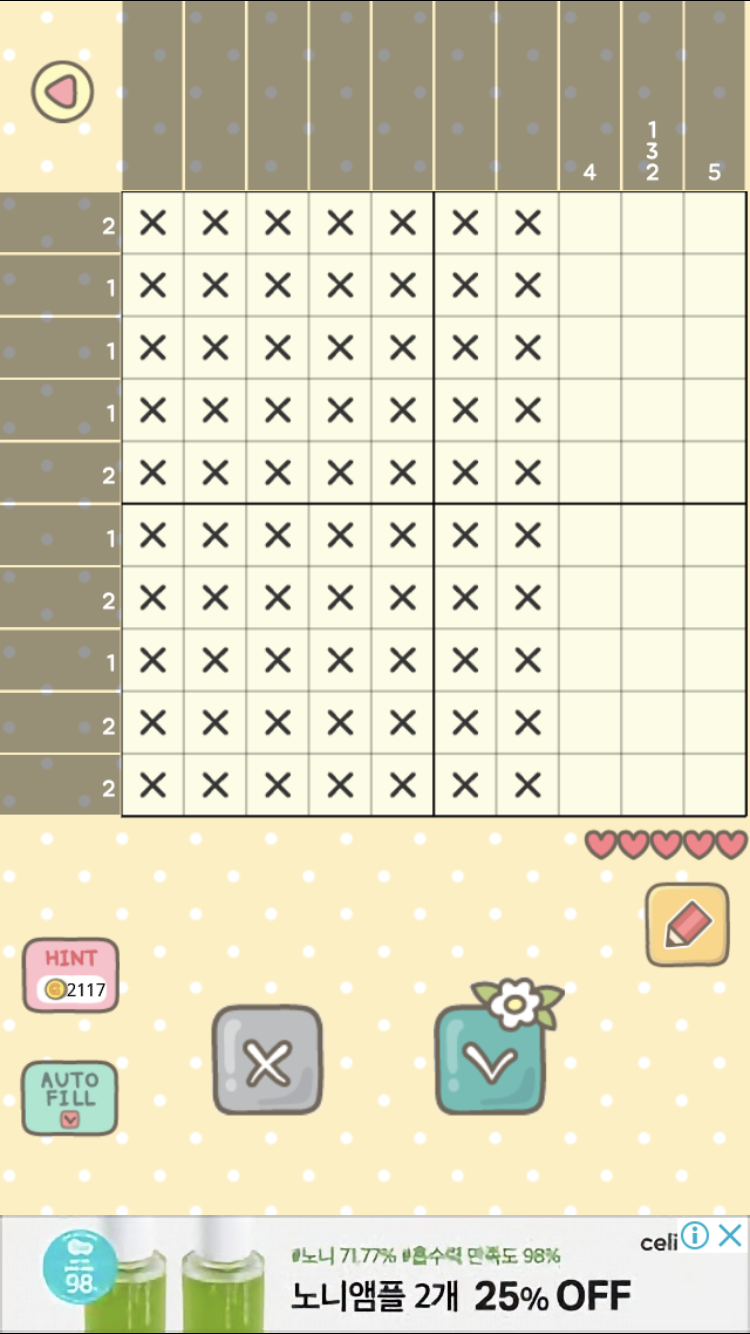Tap the pencil edit button
Screen dimensions: 750x1334
click(x=687, y=925)
